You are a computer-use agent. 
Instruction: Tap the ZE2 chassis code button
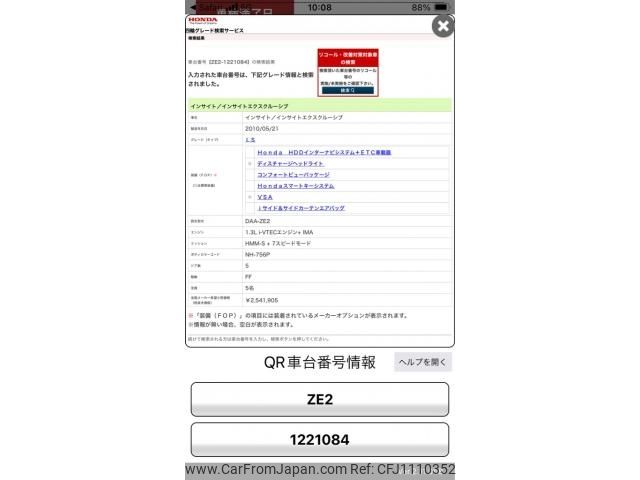[320, 399]
